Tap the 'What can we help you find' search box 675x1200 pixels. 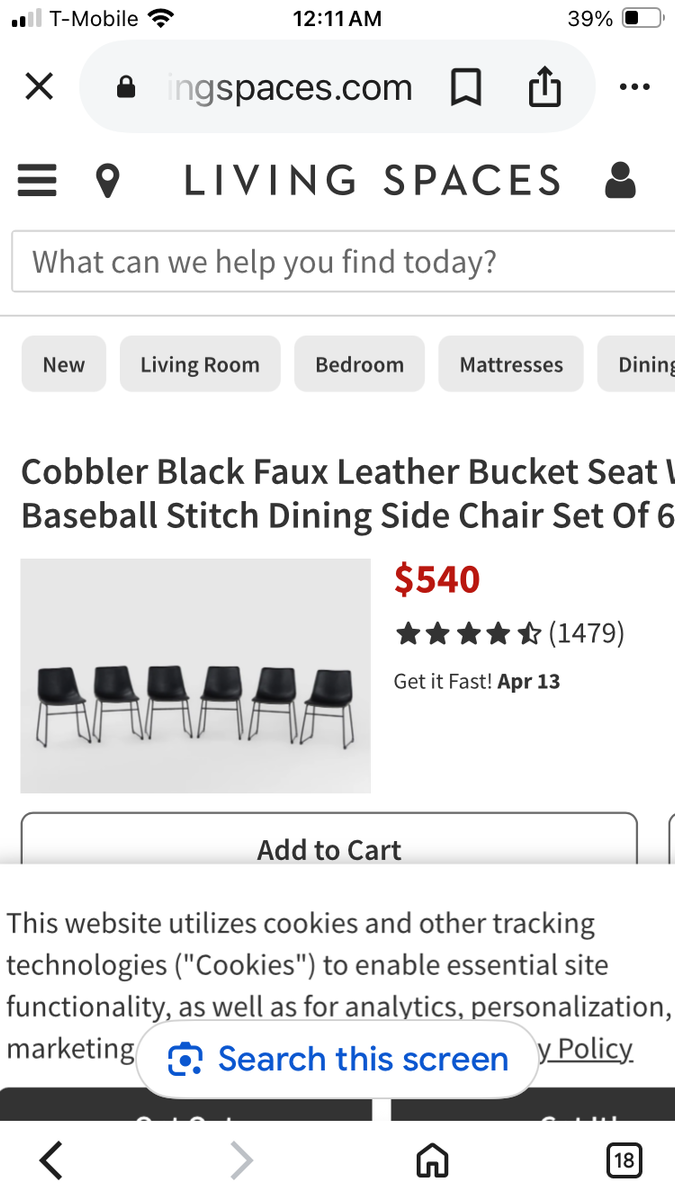tap(340, 262)
